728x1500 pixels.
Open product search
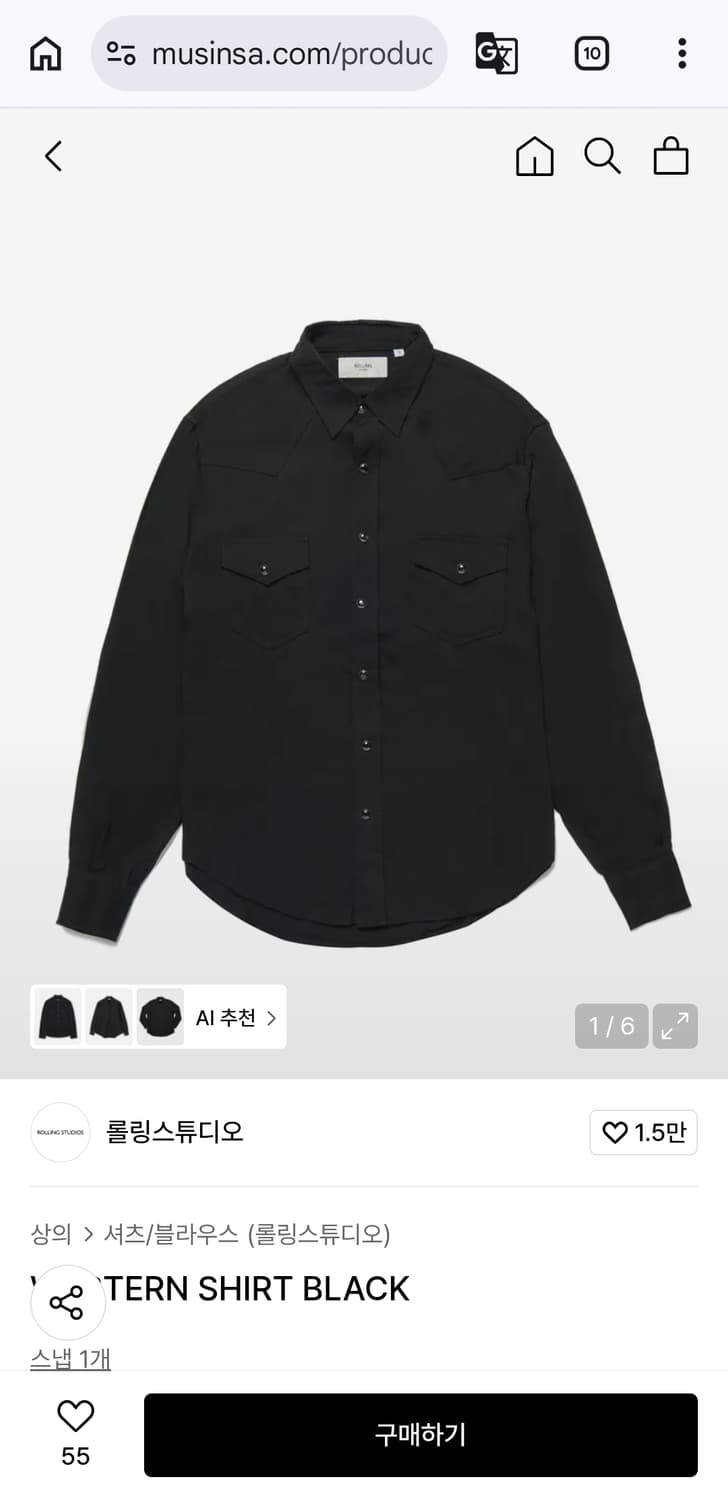coord(602,157)
